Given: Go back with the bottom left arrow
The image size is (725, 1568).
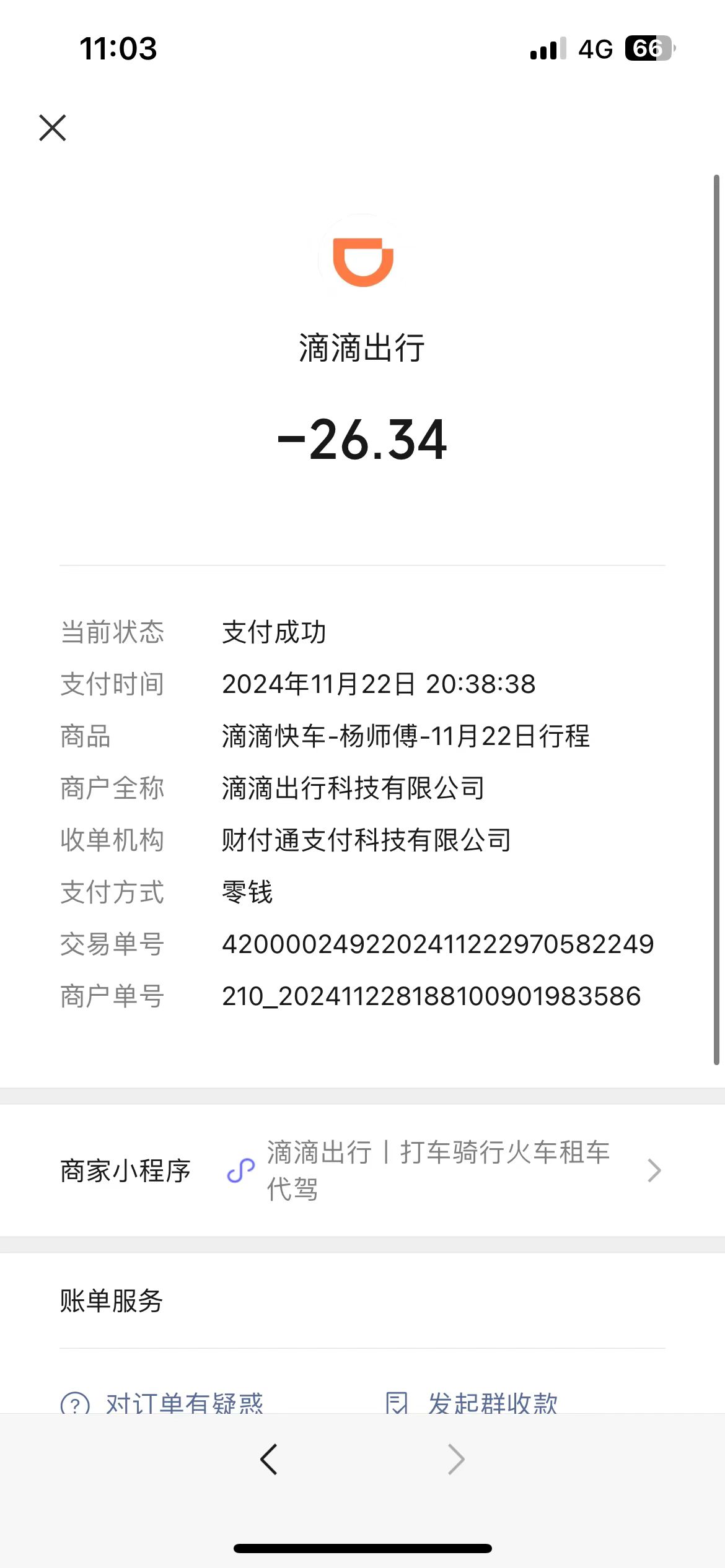Looking at the screenshot, I should click(x=269, y=1460).
